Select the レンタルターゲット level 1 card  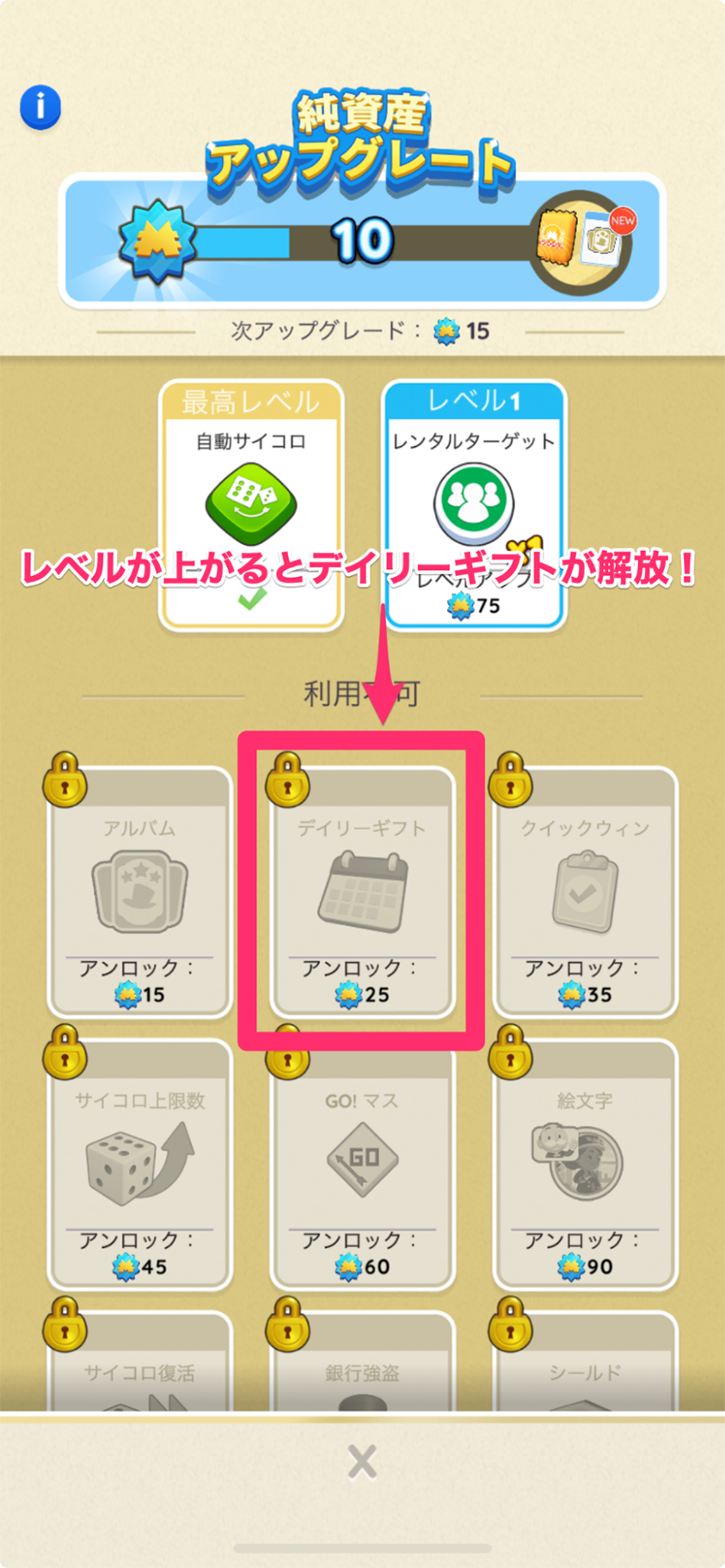click(x=474, y=505)
